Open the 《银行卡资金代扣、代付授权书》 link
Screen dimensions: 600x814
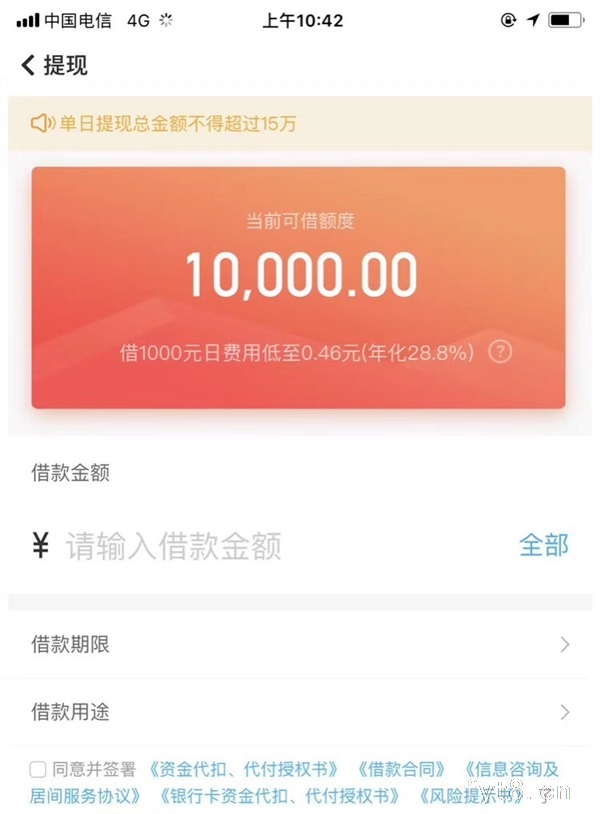coord(279,796)
